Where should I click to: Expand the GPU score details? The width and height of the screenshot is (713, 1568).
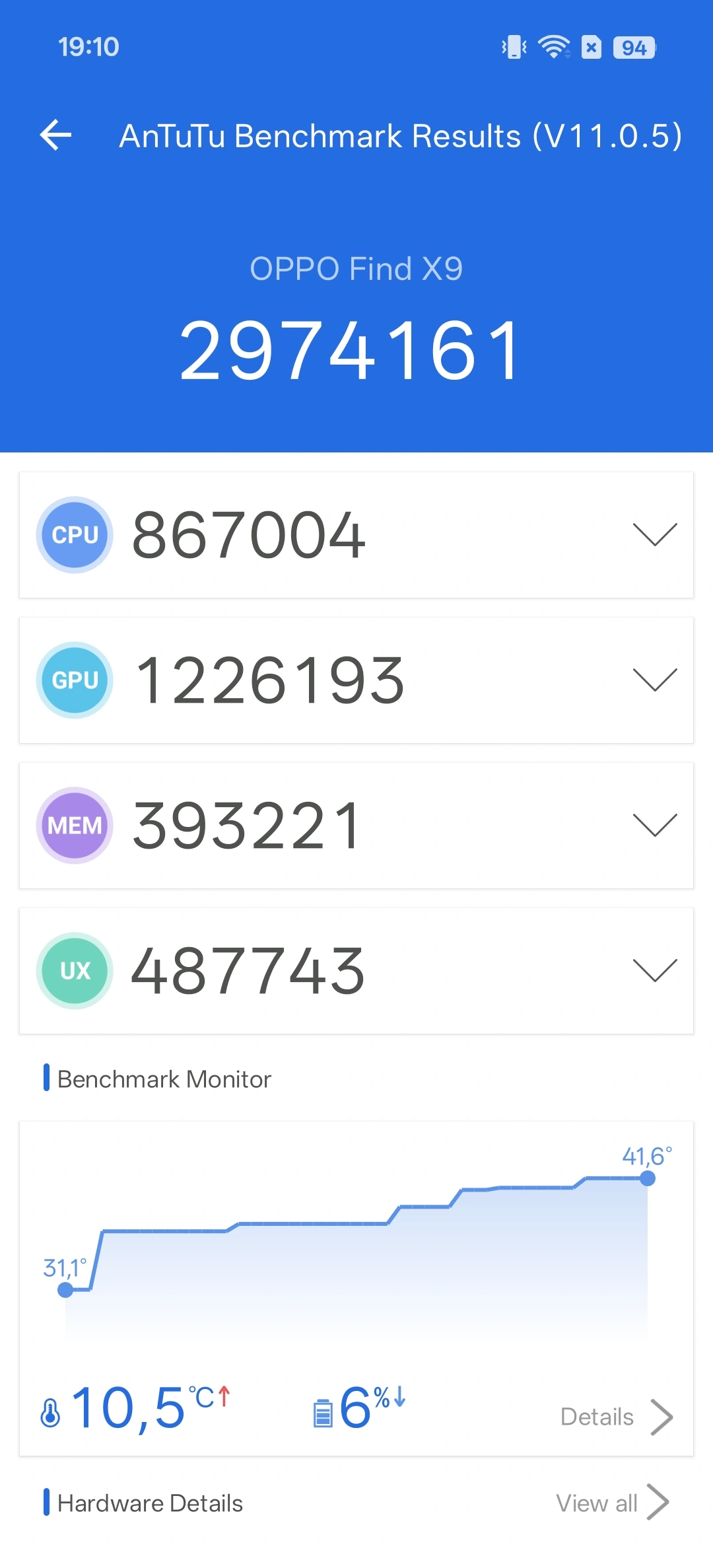click(654, 680)
